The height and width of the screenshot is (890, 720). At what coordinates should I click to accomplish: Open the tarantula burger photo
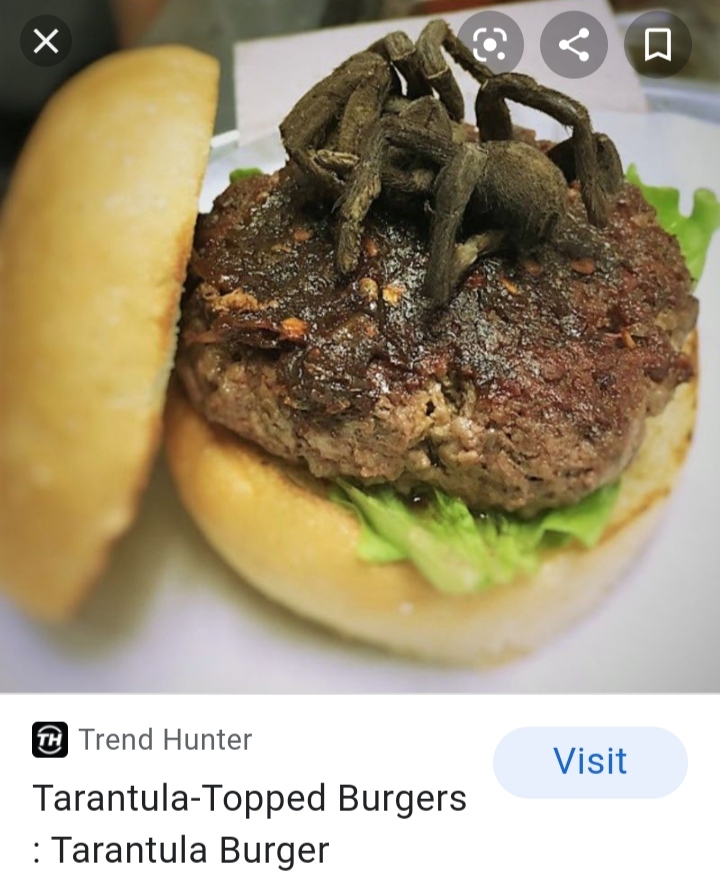coord(360,380)
